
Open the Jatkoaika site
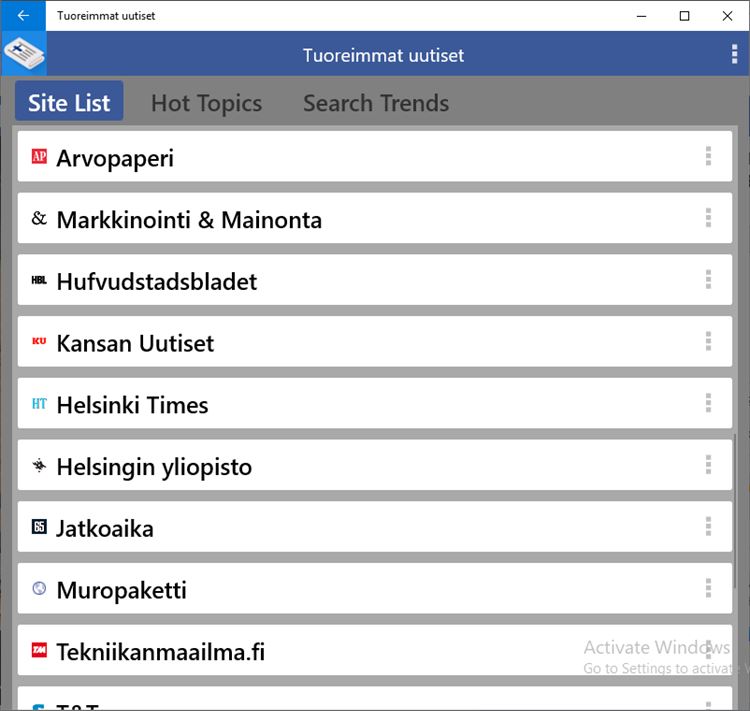point(105,529)
